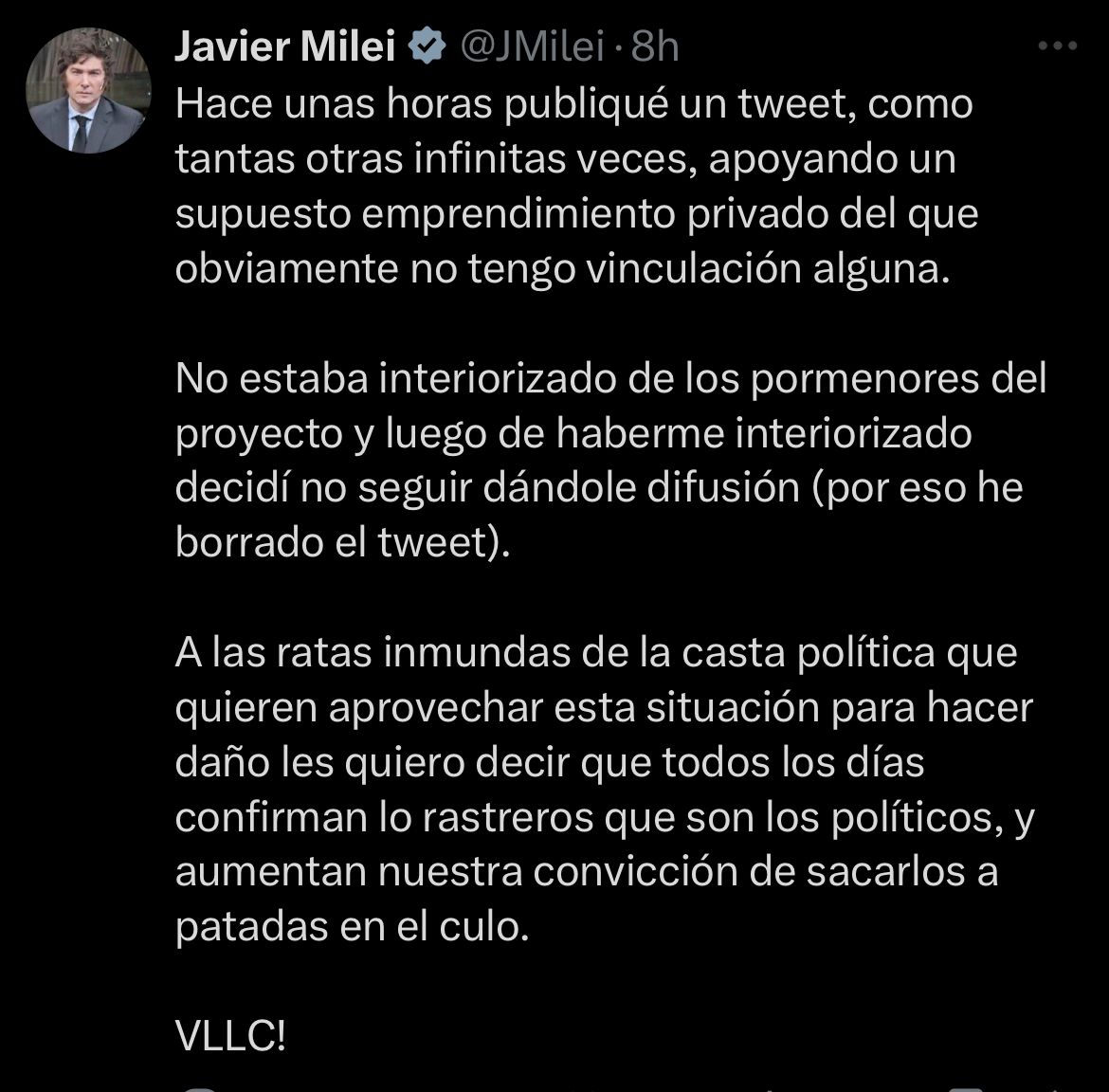
Task: Open the tweet's three-dot overflow menu
Action: tap(1058, 45)
